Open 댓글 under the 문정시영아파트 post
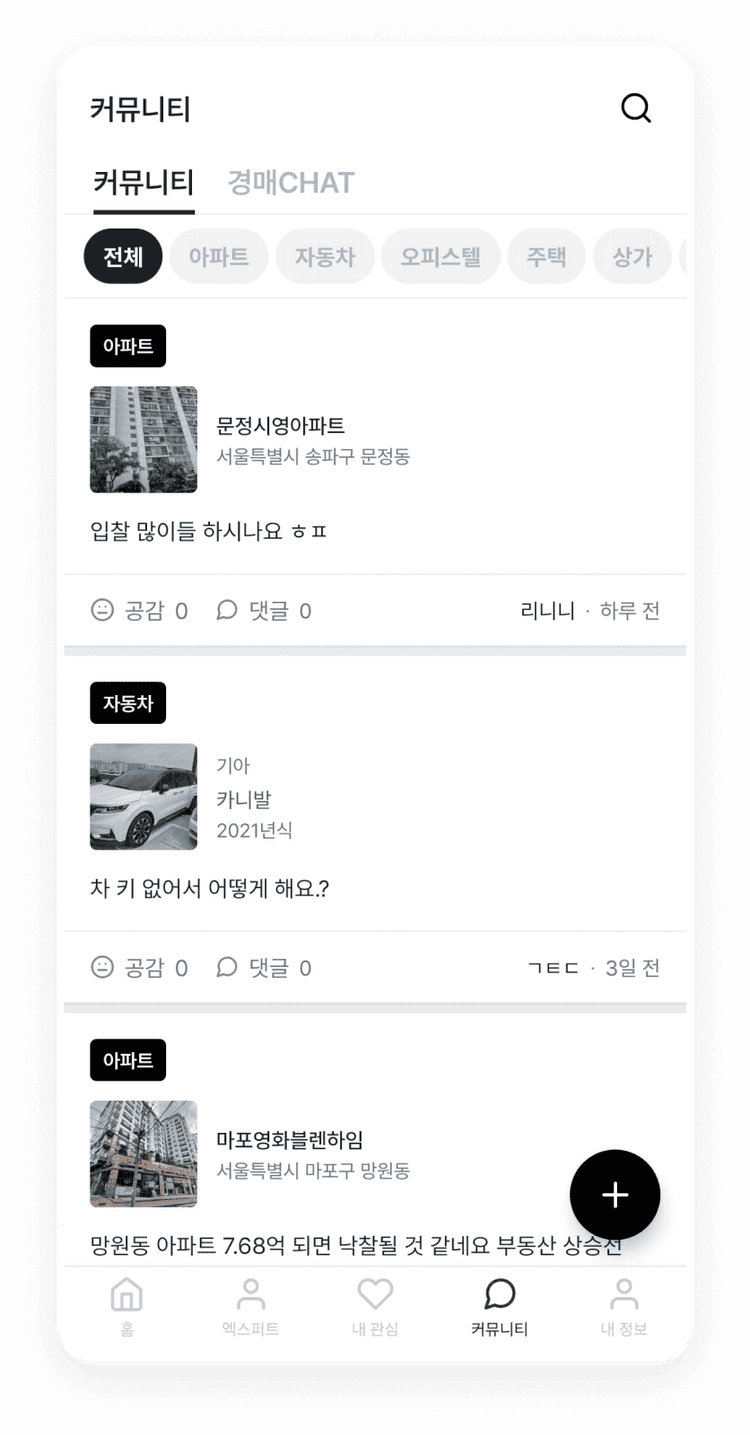The height and width of the screenshot is (1435, 750). coord(264,610)
